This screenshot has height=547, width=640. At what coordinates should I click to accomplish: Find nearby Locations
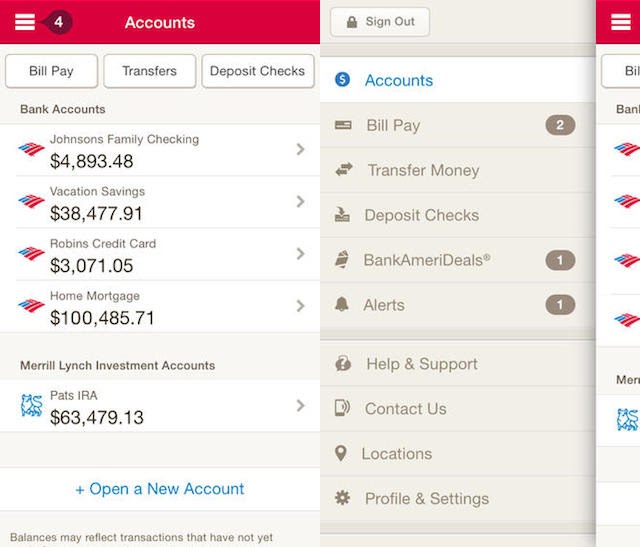458,454
